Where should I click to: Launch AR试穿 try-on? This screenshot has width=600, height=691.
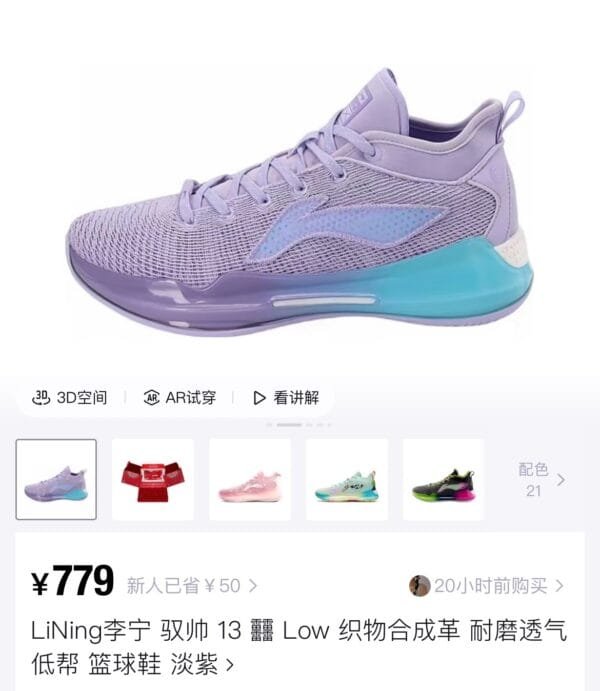[x=180, y=397]
